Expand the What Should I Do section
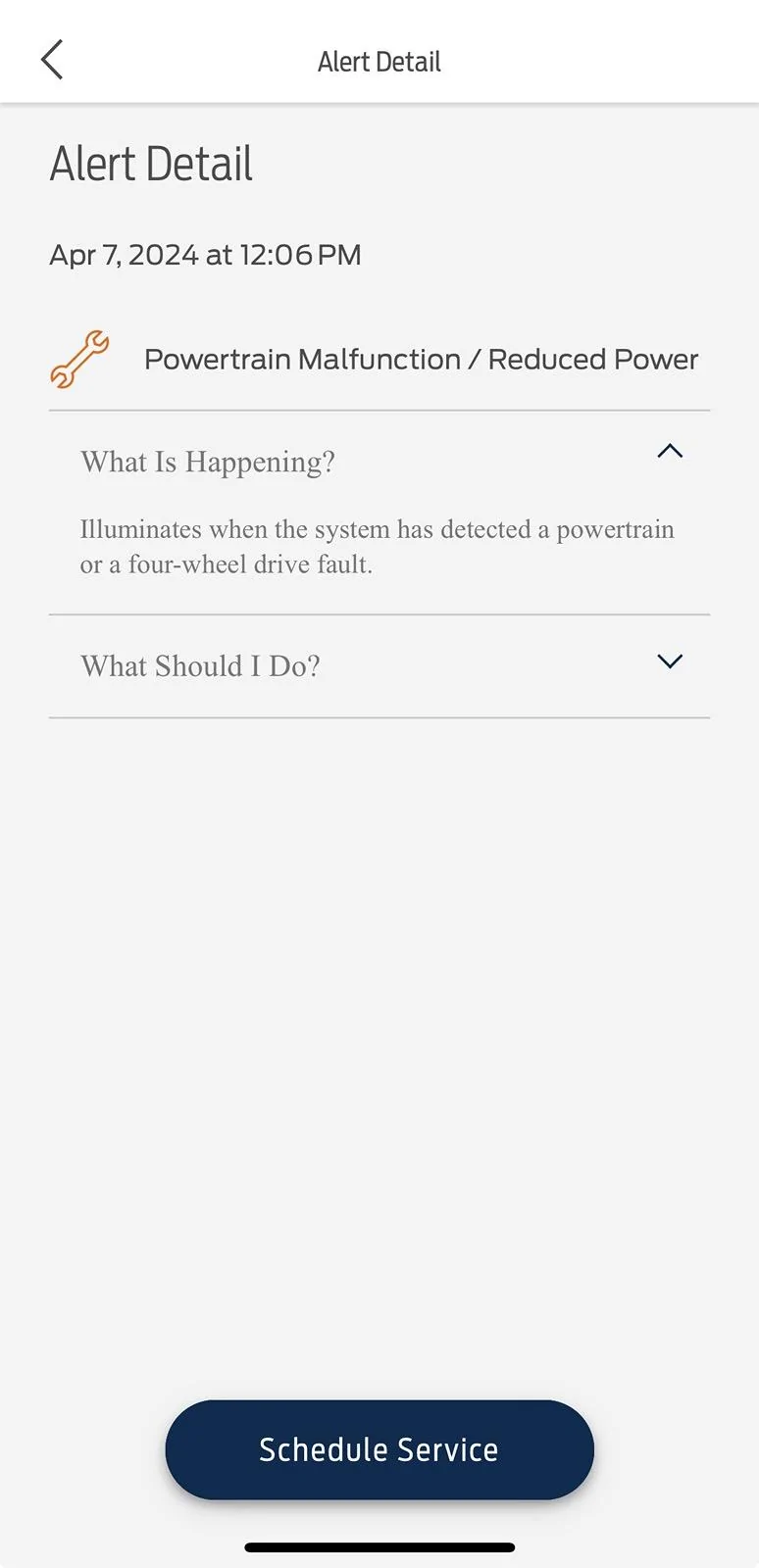Image resolution: width=759 pixels, height=1568 pixels. 669,662
